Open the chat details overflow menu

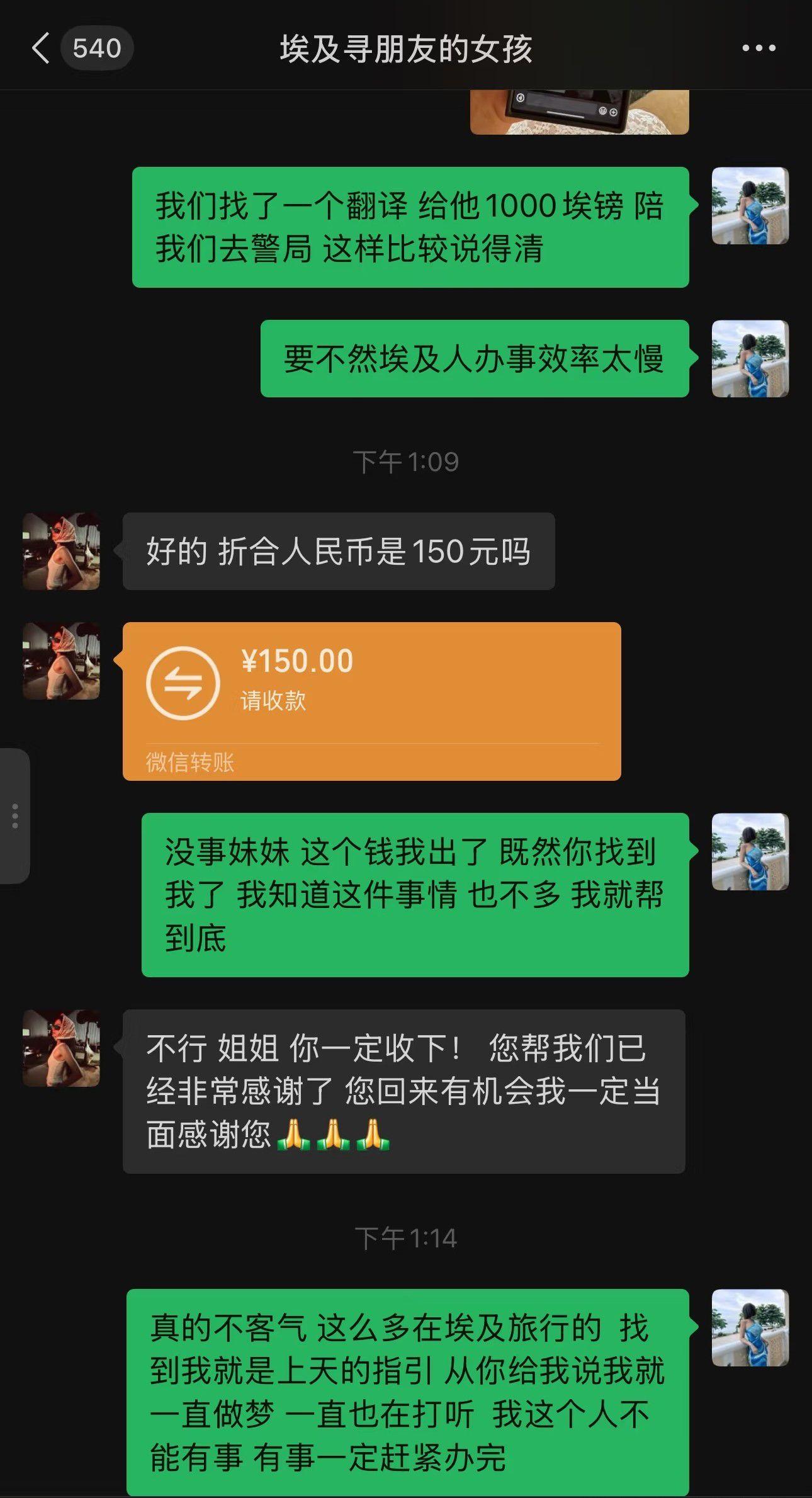point(758,48)
